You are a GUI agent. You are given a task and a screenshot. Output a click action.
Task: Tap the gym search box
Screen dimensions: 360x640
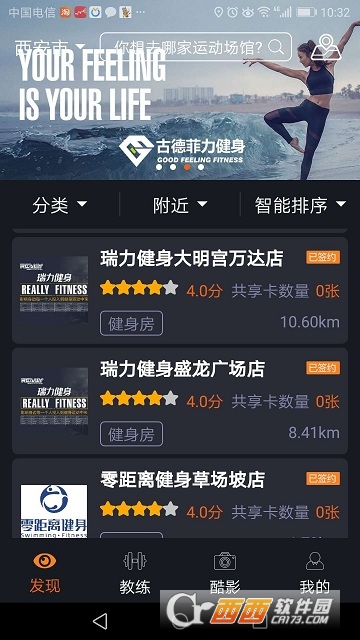[196, 47]
